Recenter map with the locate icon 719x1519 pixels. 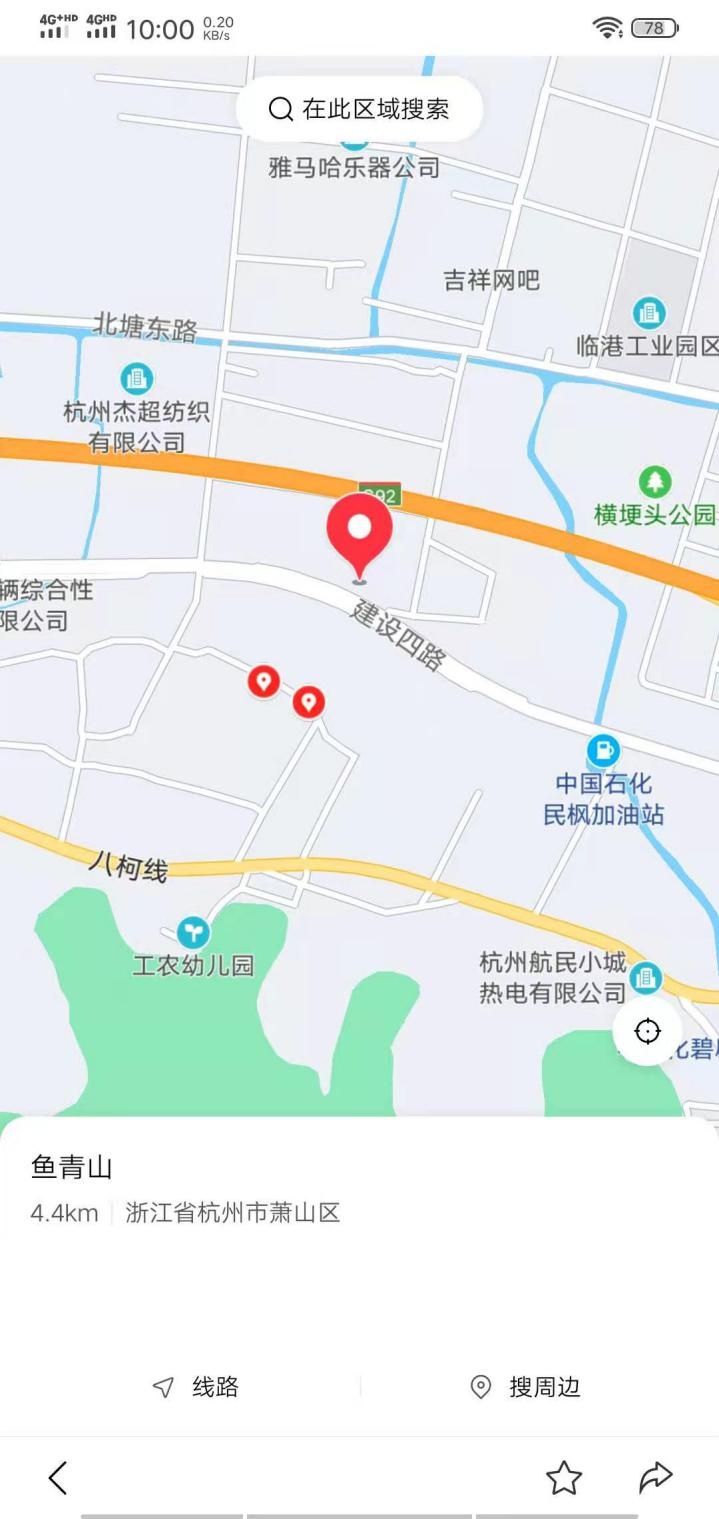[647, 1031]
